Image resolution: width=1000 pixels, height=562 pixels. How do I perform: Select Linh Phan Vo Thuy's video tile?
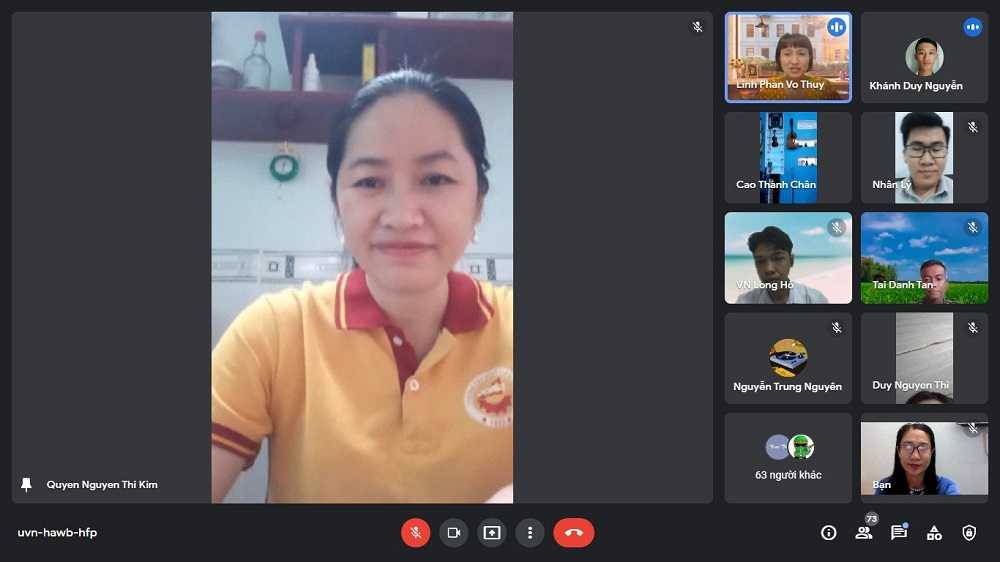(788, 57)
